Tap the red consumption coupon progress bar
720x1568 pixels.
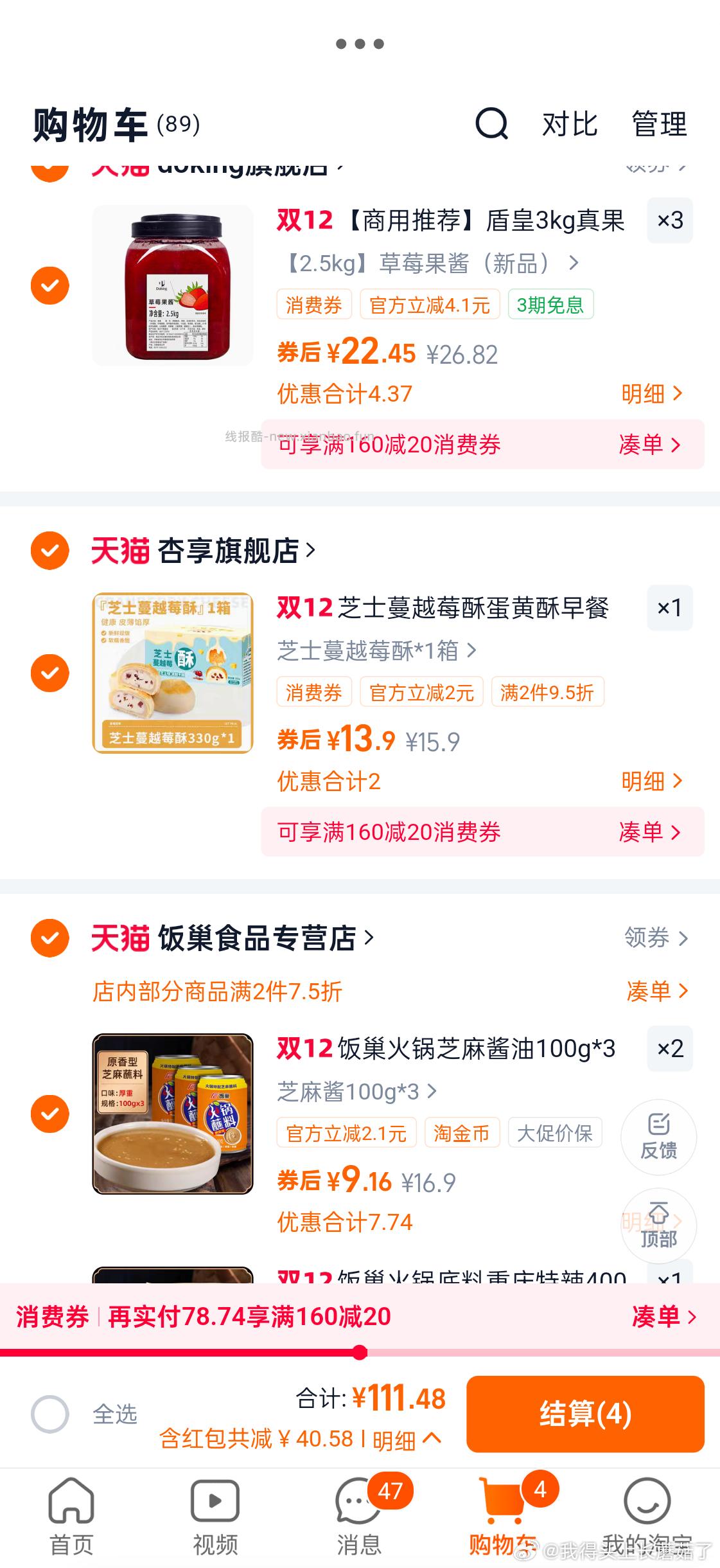[x=360, y=1350]
